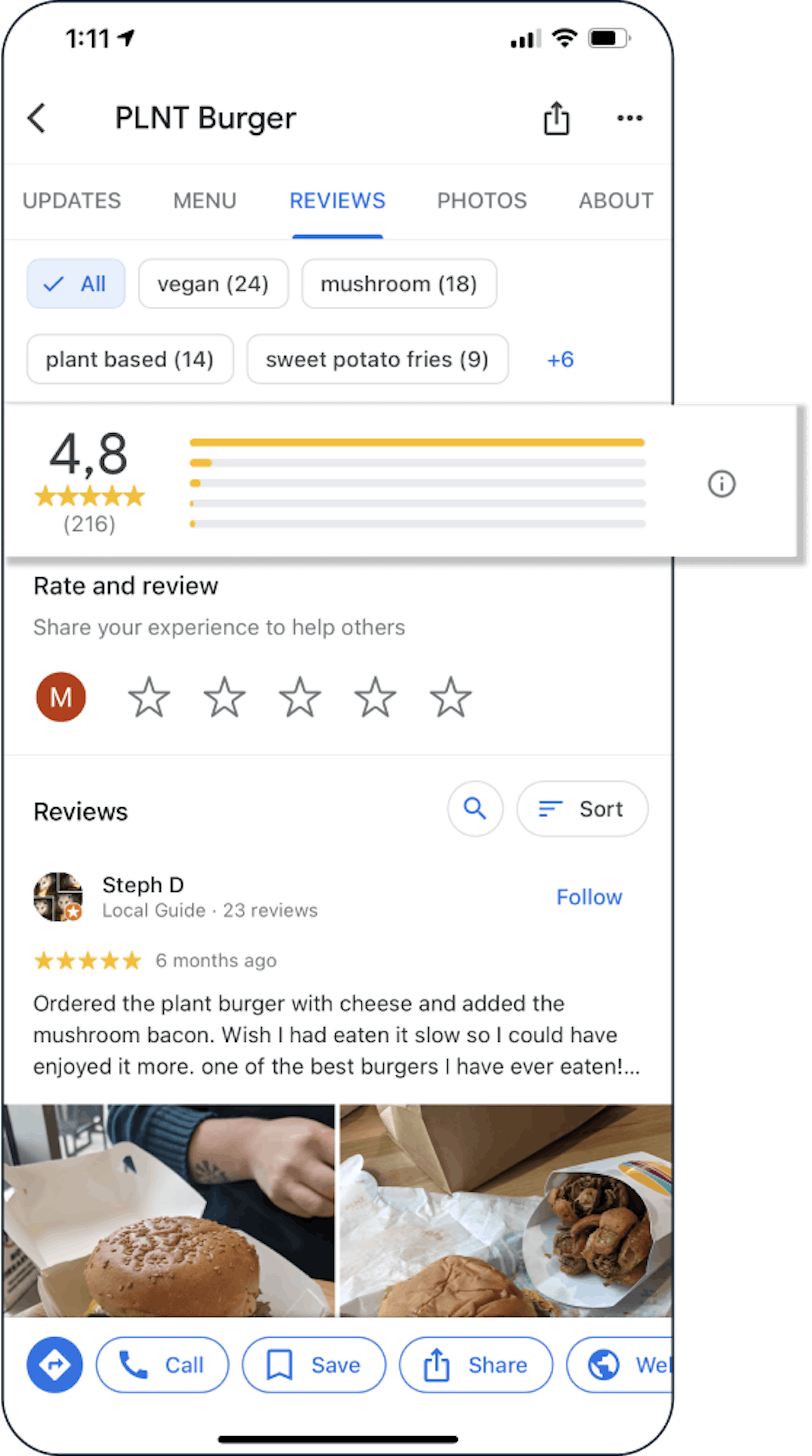Switch to the About tab
812x1456 pixels.
point(615,201)
